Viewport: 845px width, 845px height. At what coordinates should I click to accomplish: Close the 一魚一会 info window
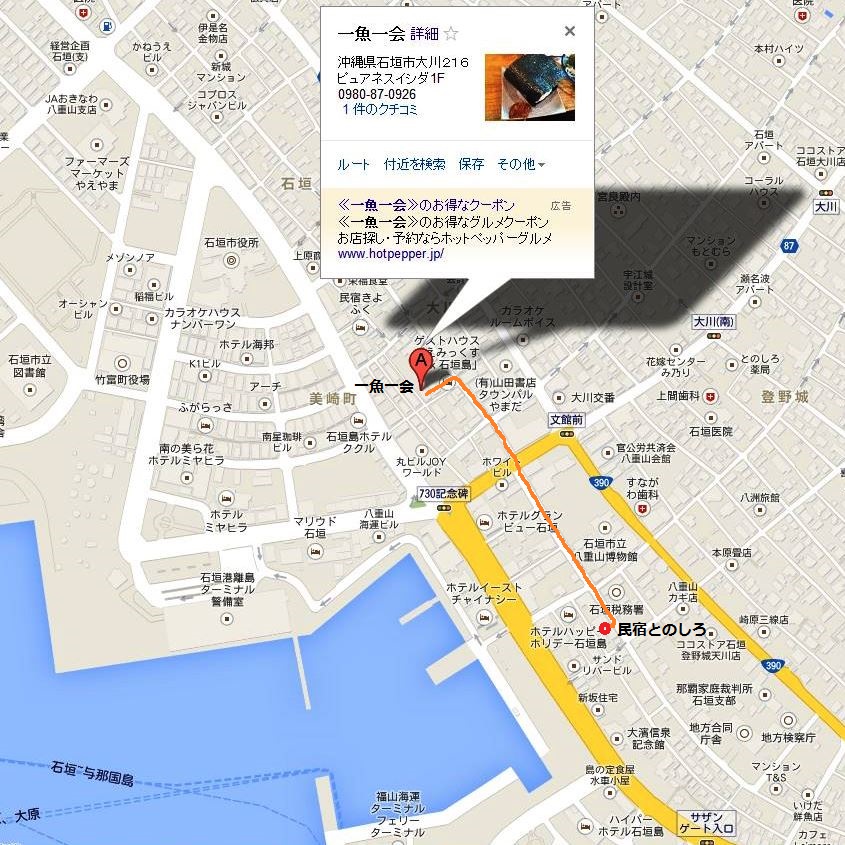(570, 31)
